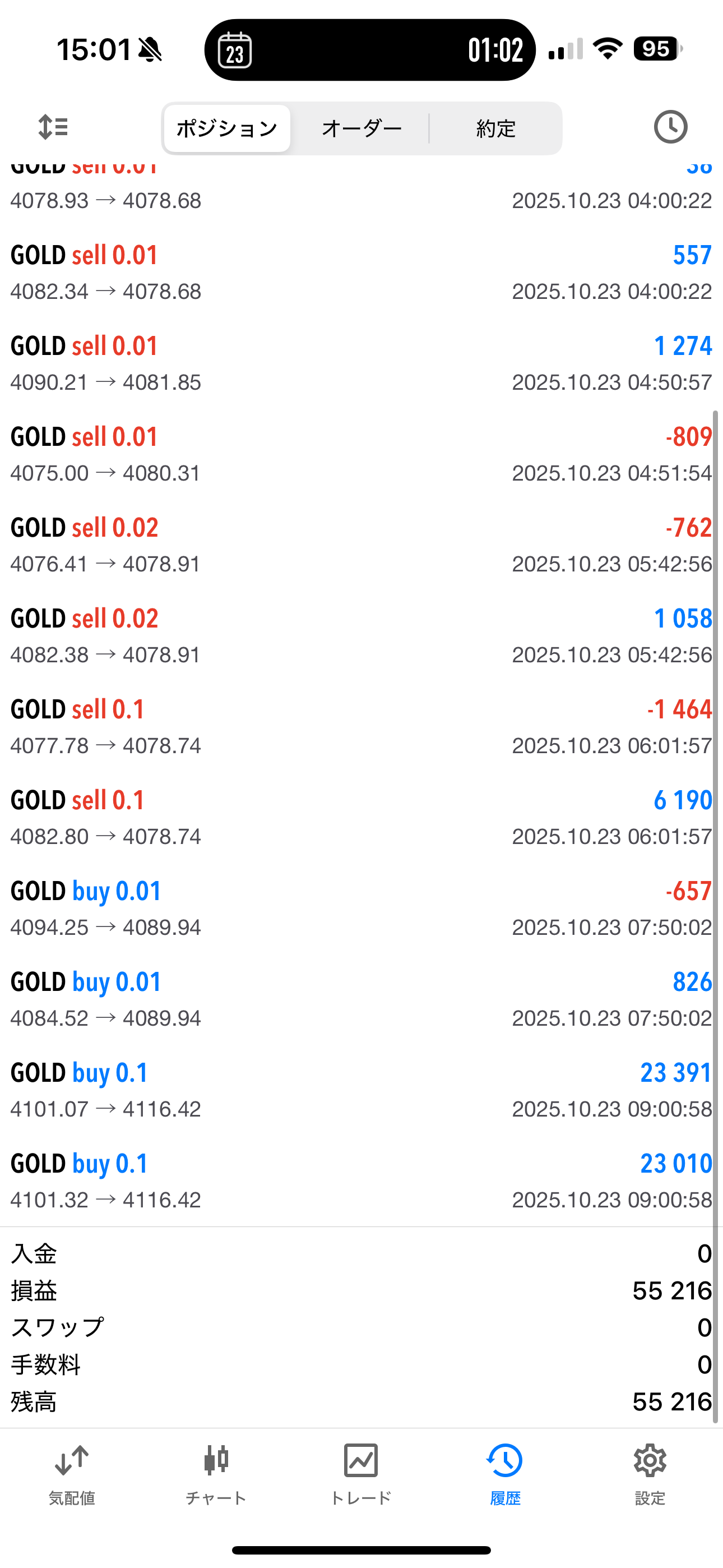Open details of the -762 GOLD sell trade
Viewport: 723px width, 1568px height.
[x=361, y=546]
